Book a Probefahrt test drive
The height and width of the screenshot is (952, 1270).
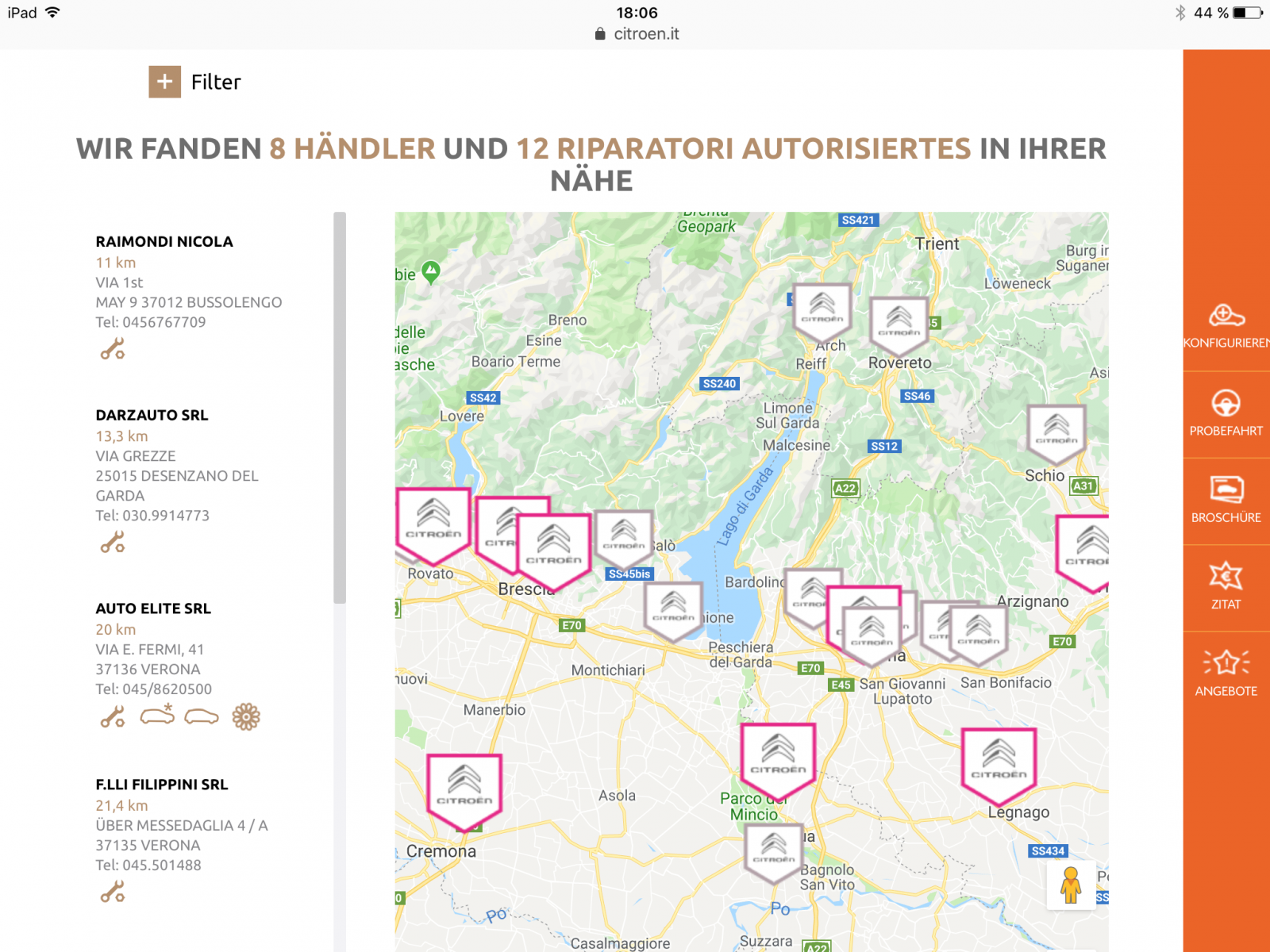tap(1226, 414)
